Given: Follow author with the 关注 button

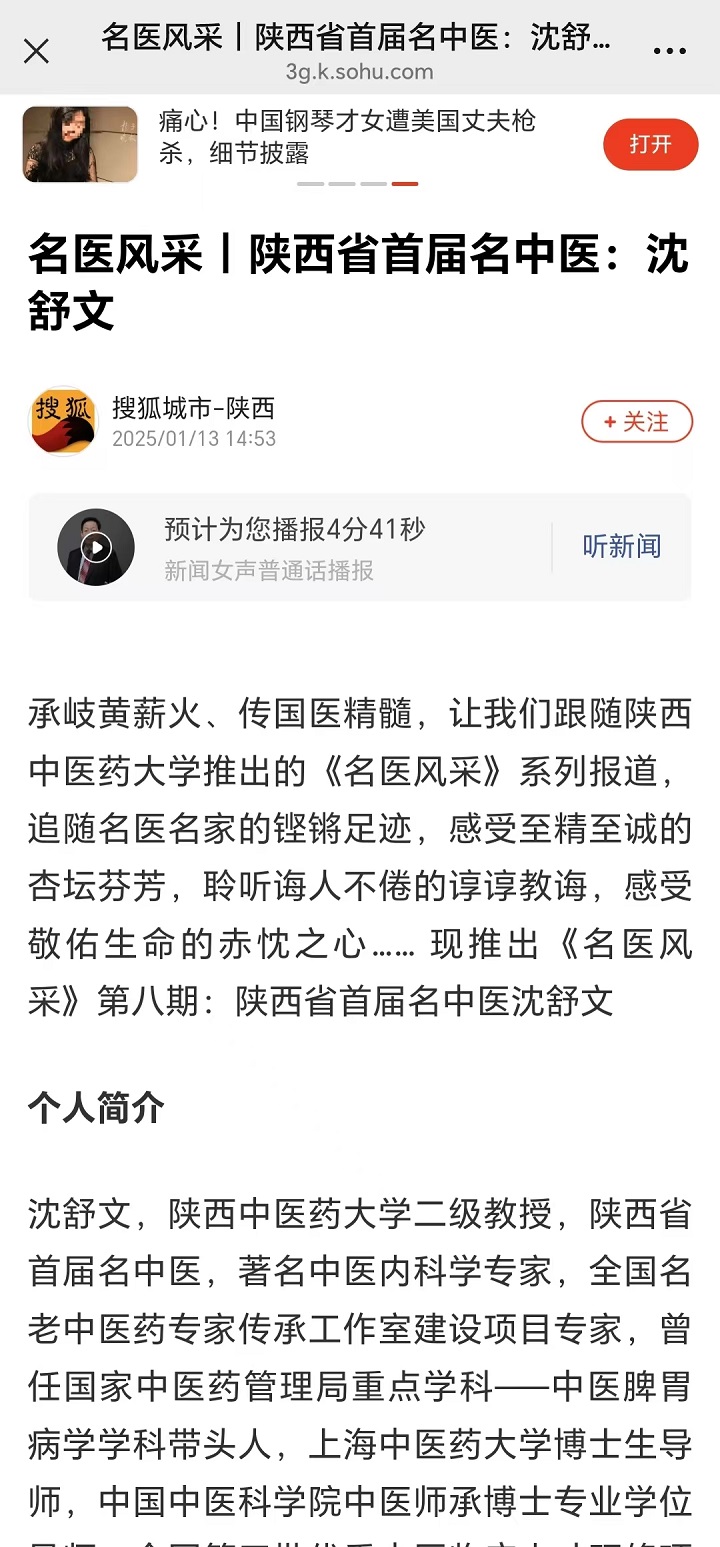Looking at the screenshot, I should tap(637, 422).
